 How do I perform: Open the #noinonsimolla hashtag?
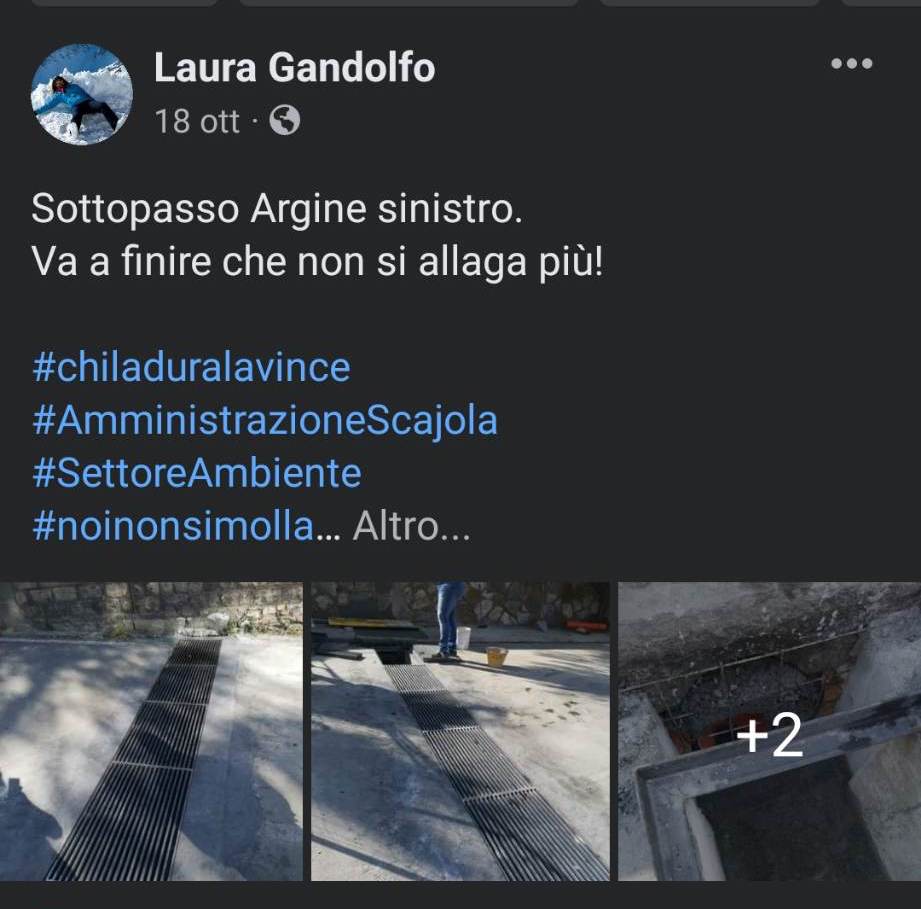tap(173, 526)
